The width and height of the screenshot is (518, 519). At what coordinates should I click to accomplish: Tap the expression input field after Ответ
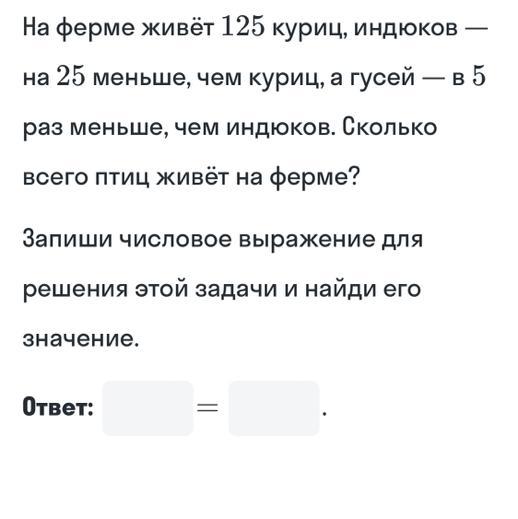(148, 408)
